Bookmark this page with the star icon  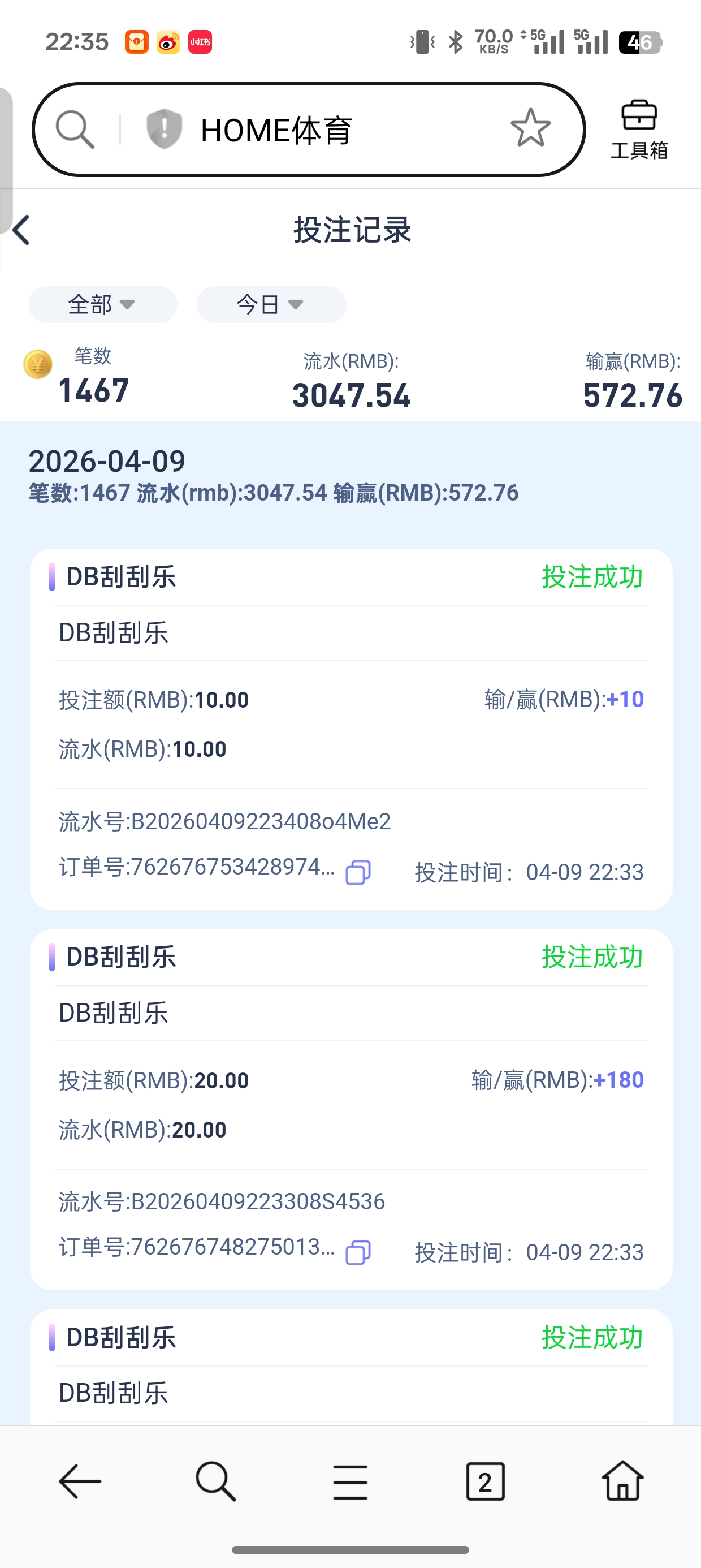tap(531, 128)
